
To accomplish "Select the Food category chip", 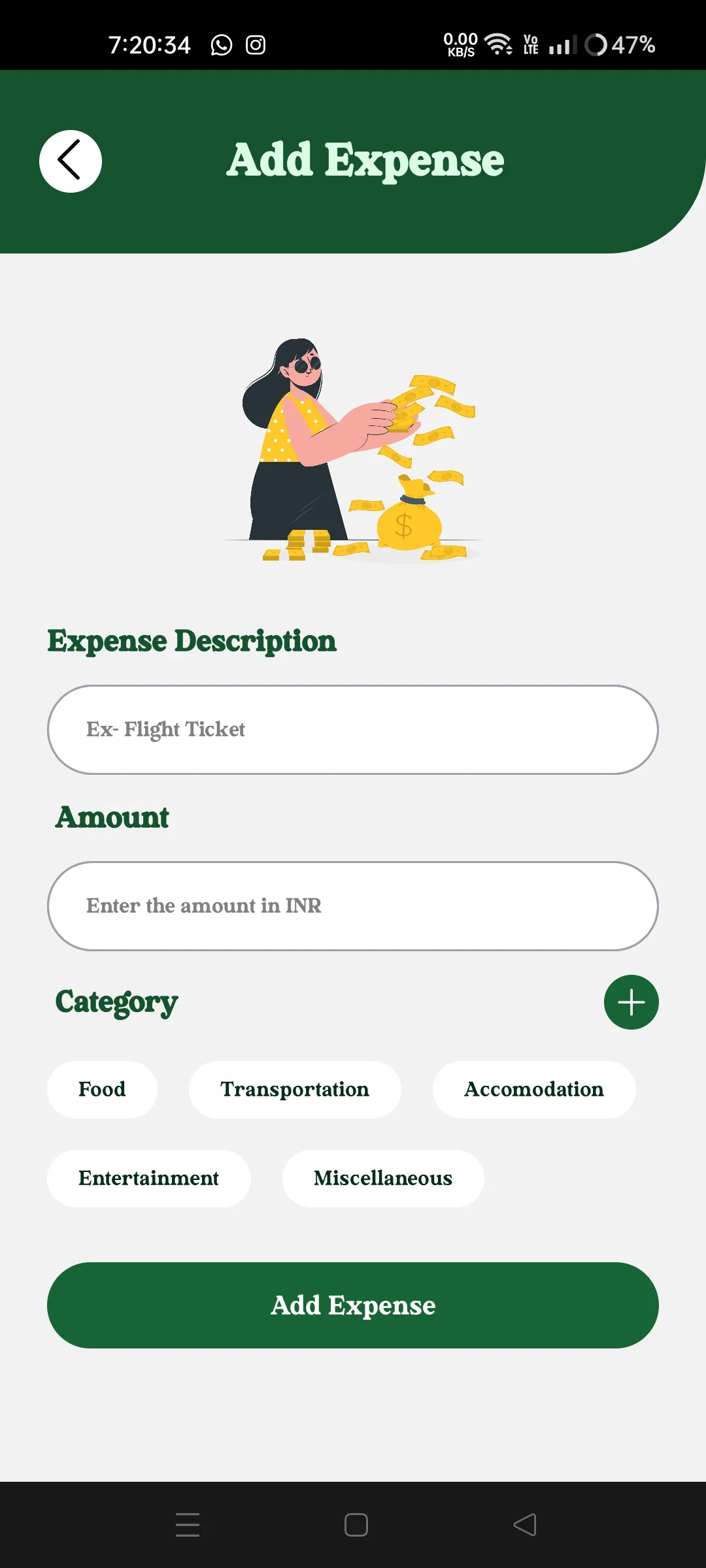I will pyautogui.click(x=102, y=1090).
